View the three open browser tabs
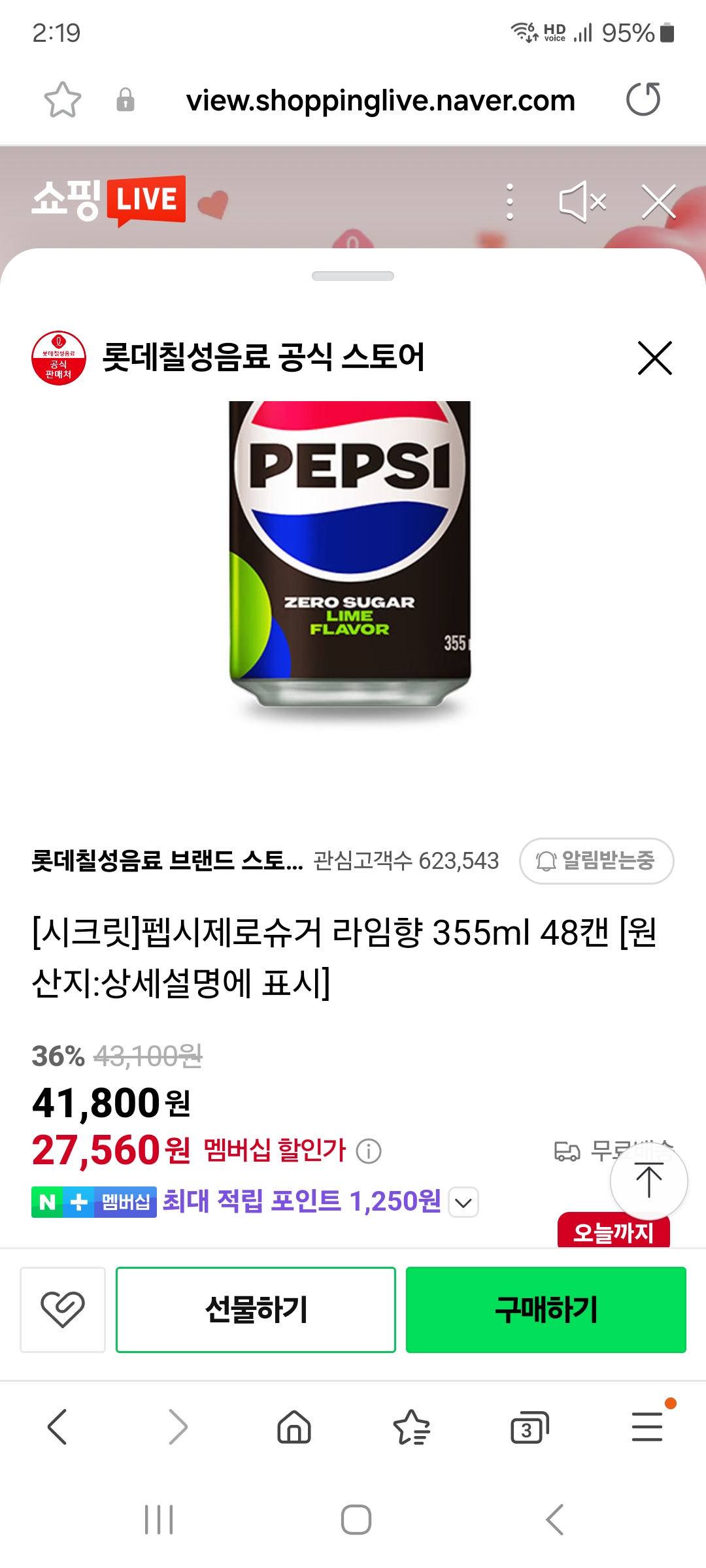 point(529,1428)
